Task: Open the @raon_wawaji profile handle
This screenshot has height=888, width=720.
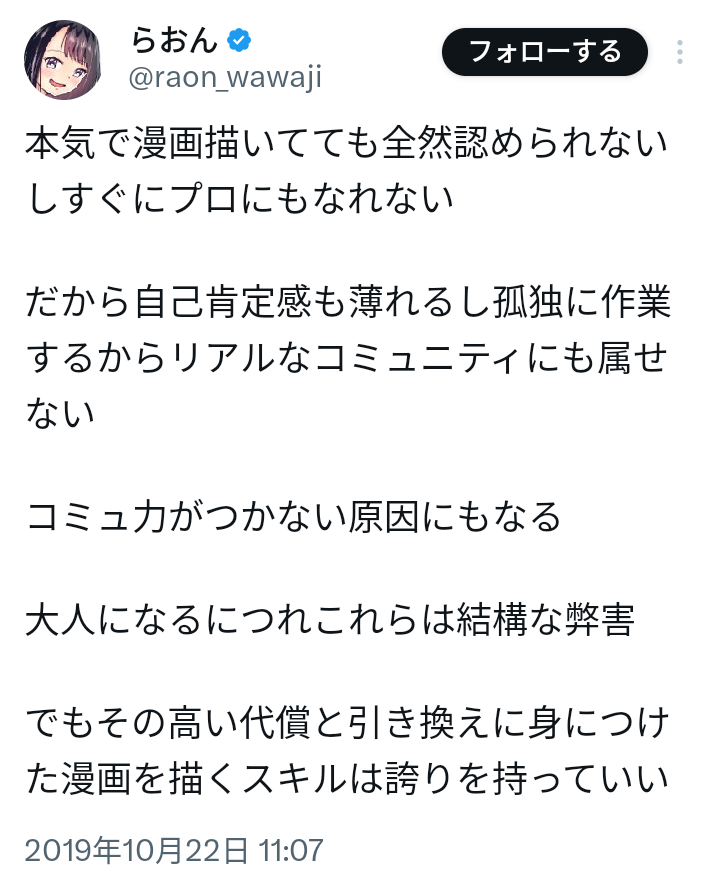Action: coord(227,79)
